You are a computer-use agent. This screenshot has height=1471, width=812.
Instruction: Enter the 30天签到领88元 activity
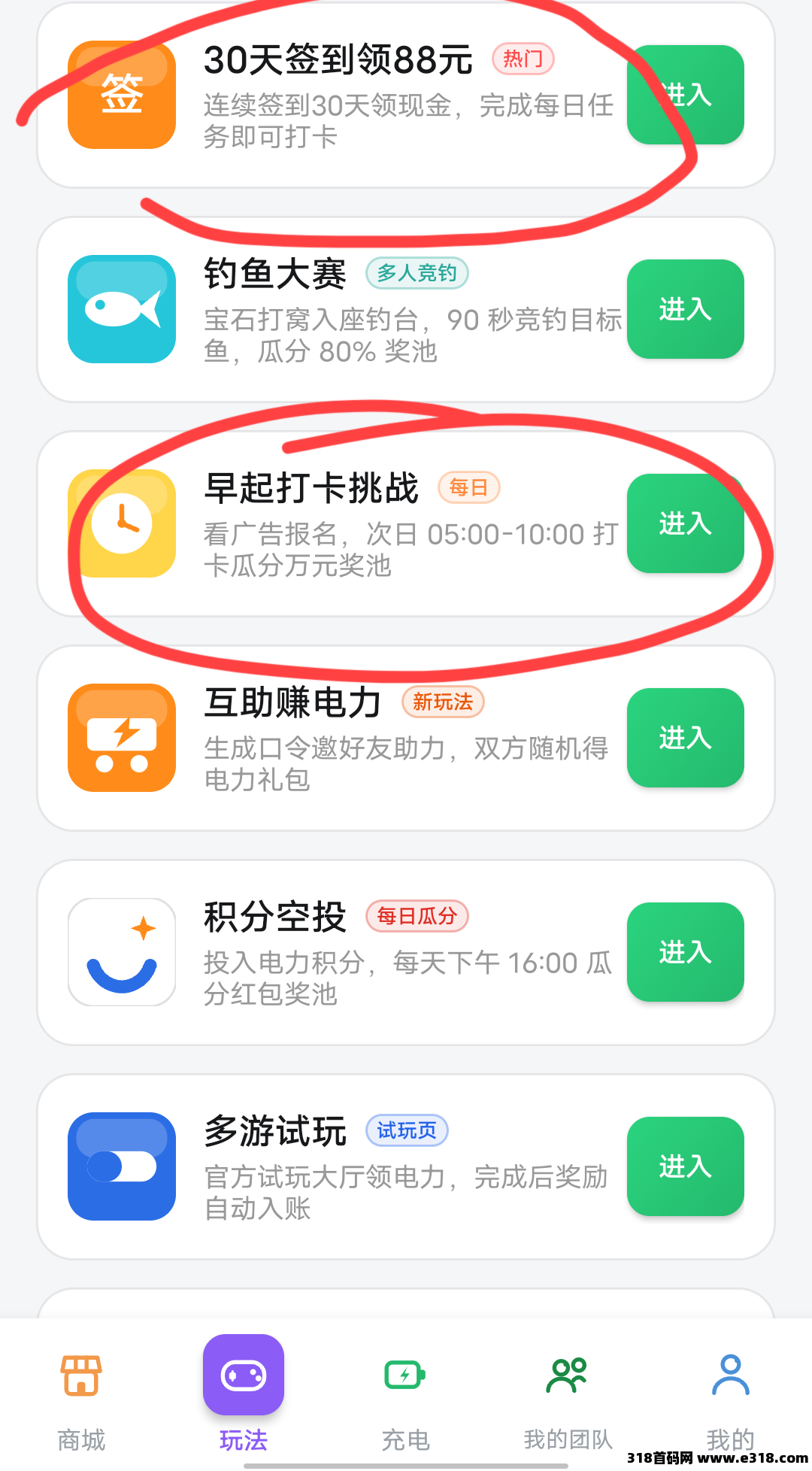point(685,95)
